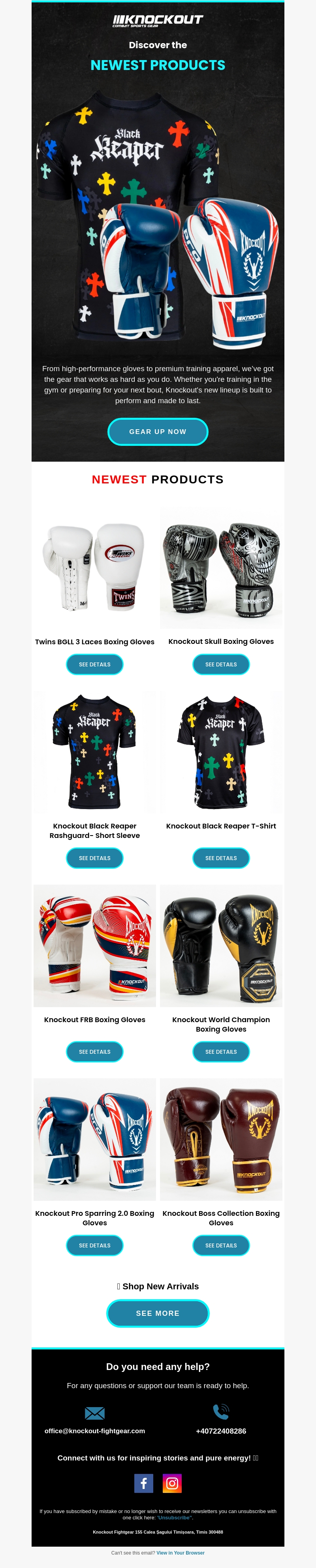Screen dimensions: 316x1568
Task: See details for Twins BGLL 3 Laces gloves
Action: click(94, 664)
